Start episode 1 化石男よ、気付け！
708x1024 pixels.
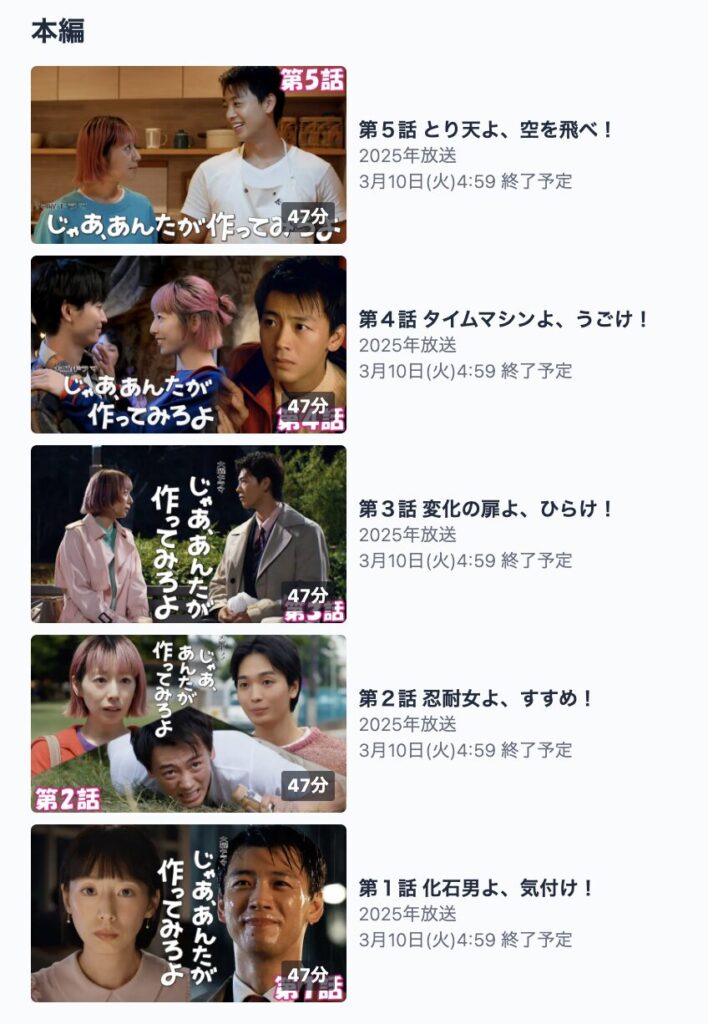(x=188, y=913)
